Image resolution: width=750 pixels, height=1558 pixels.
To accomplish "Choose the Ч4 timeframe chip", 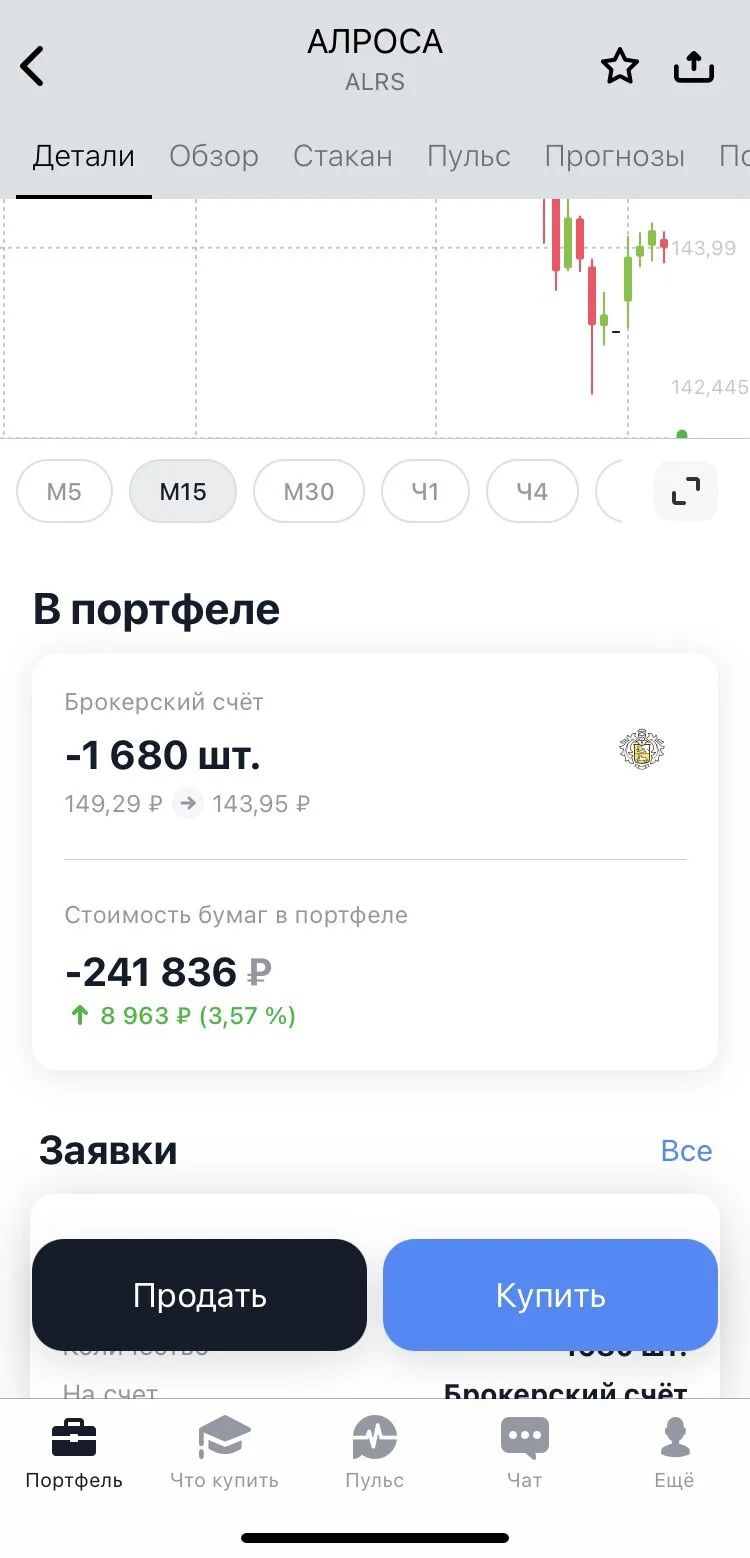I will tap(532, 491).
